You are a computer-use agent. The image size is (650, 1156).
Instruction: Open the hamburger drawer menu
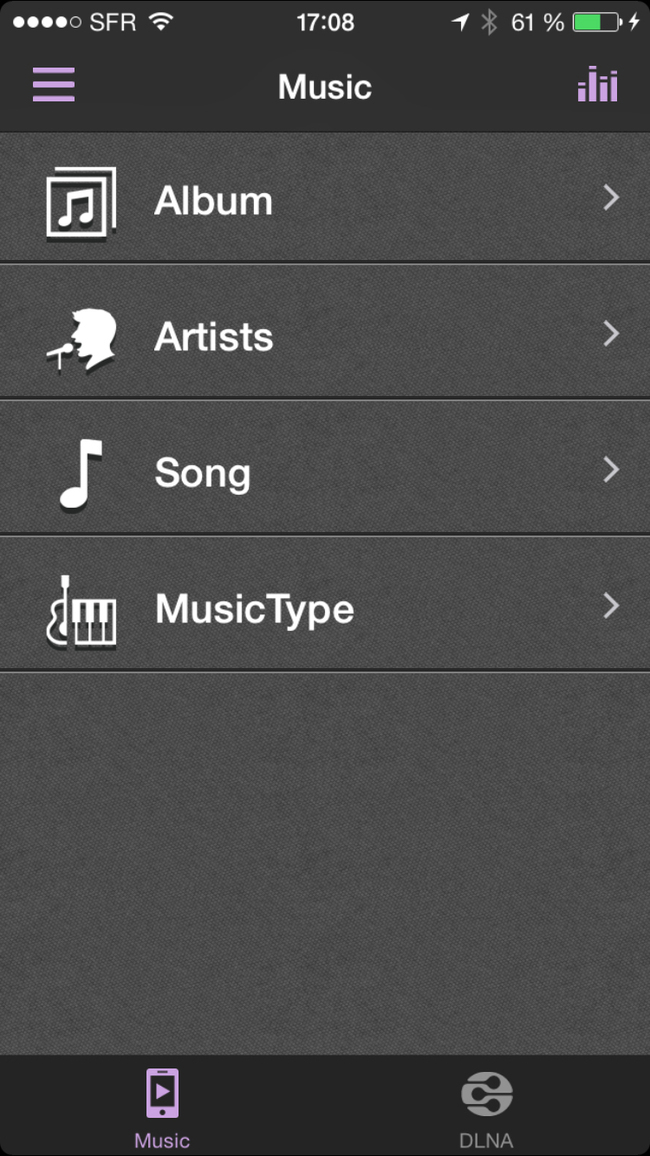[54, 85]
